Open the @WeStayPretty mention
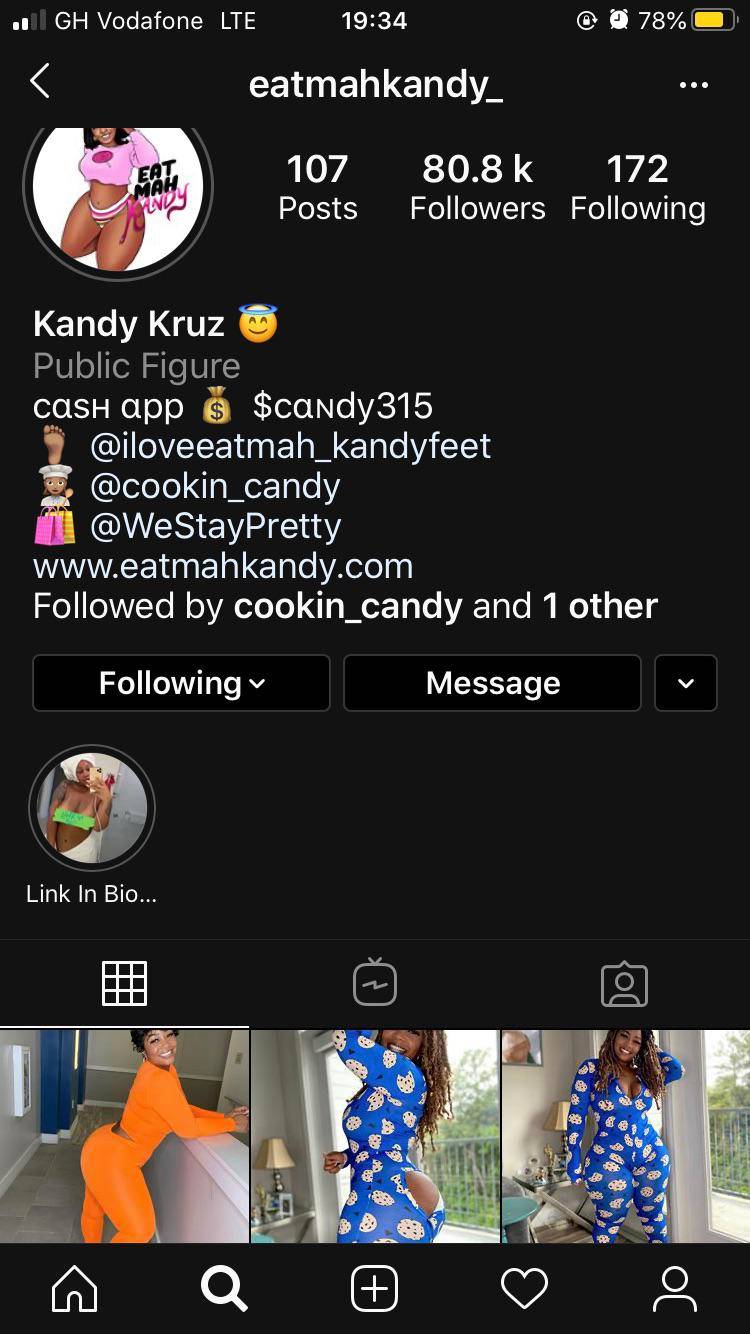 (x=215, y=526)
